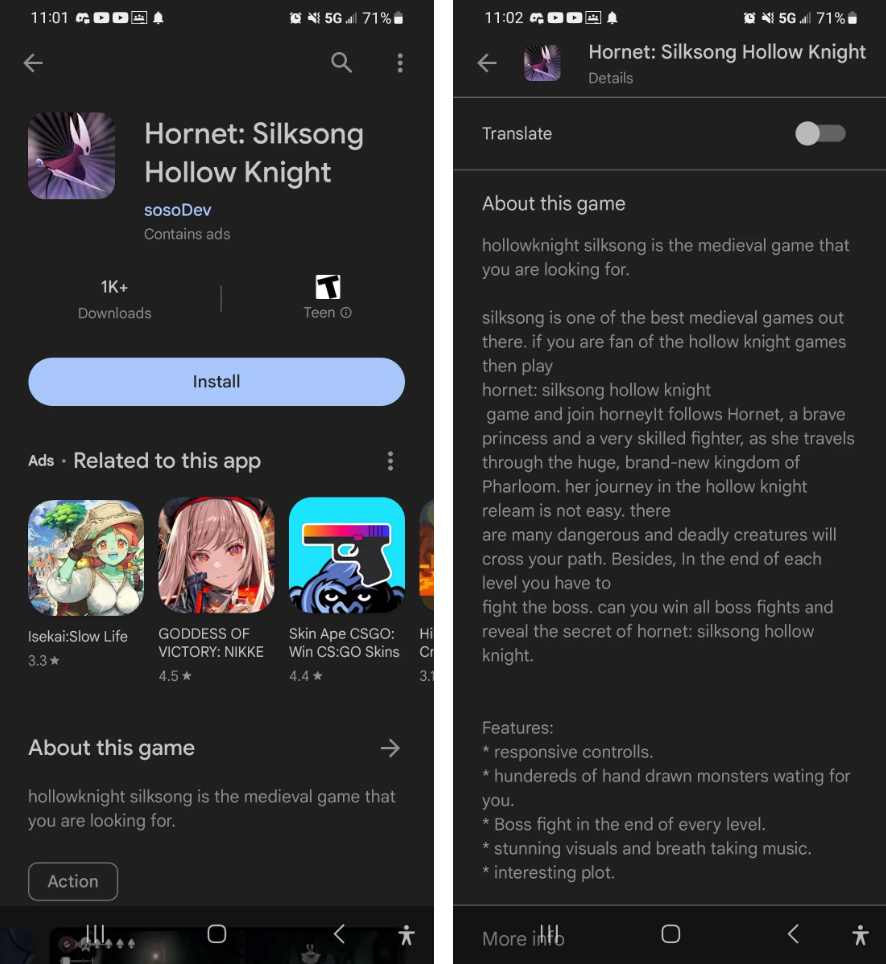Select the Action category chip
The width and height of the screenshot is (886, 964).
tap(73, 881)
